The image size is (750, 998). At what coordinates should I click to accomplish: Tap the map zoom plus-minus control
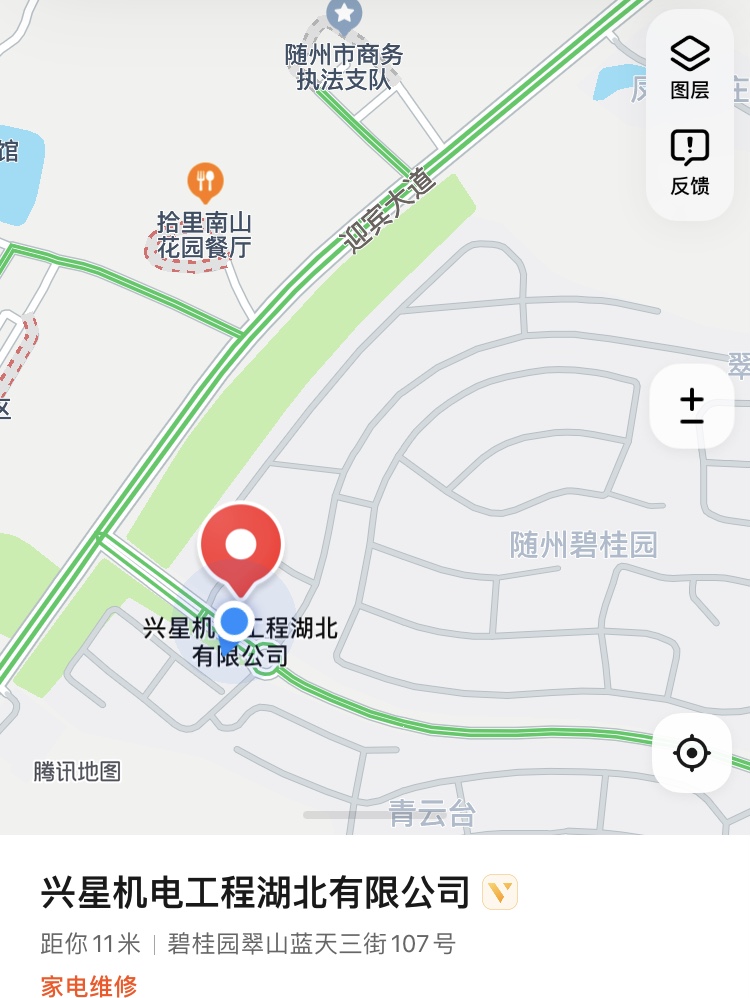691,407
